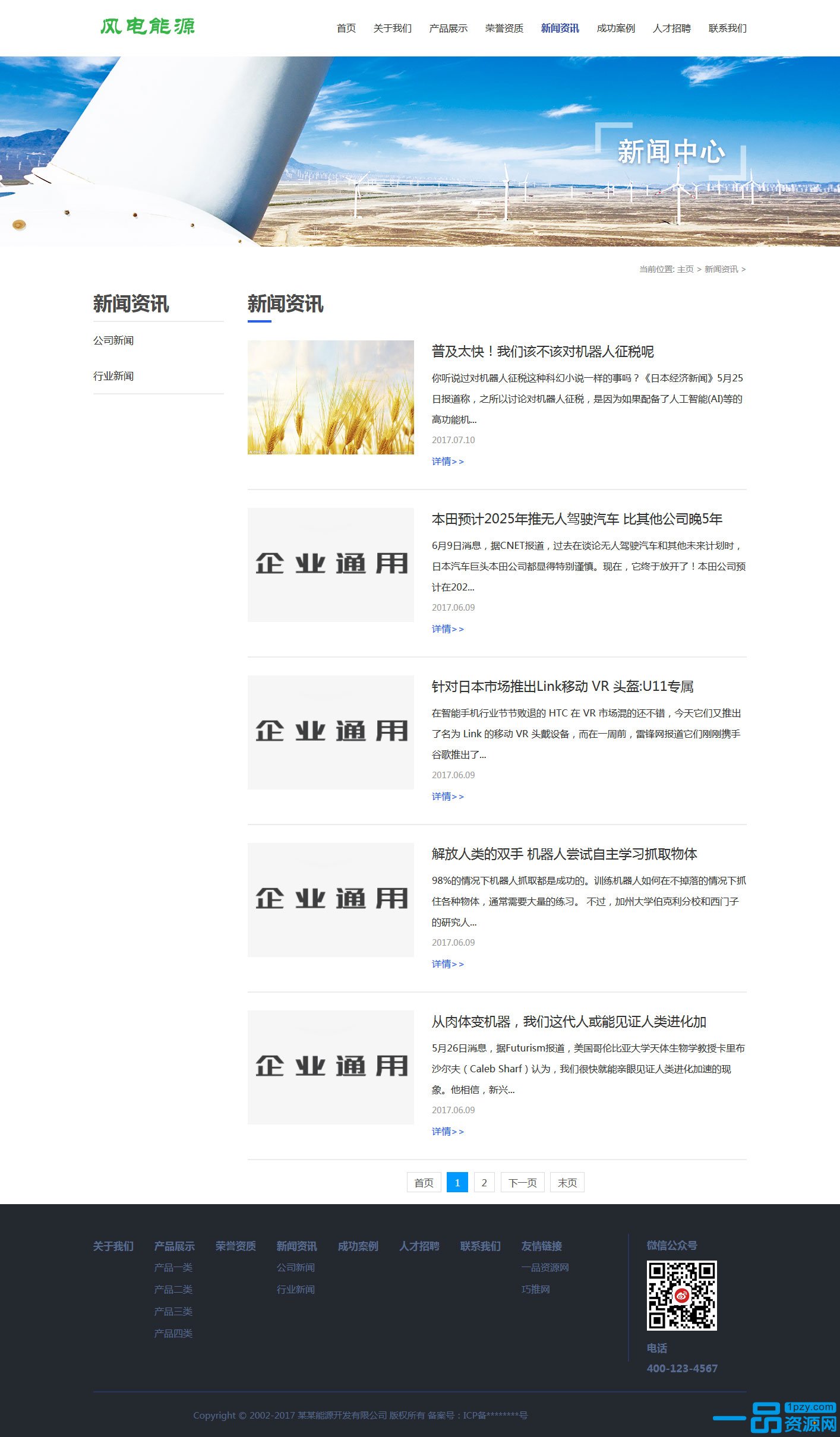
Task: Open 产品一类 in the footer
Action: pyautogui.click(x=173, y=1268)
